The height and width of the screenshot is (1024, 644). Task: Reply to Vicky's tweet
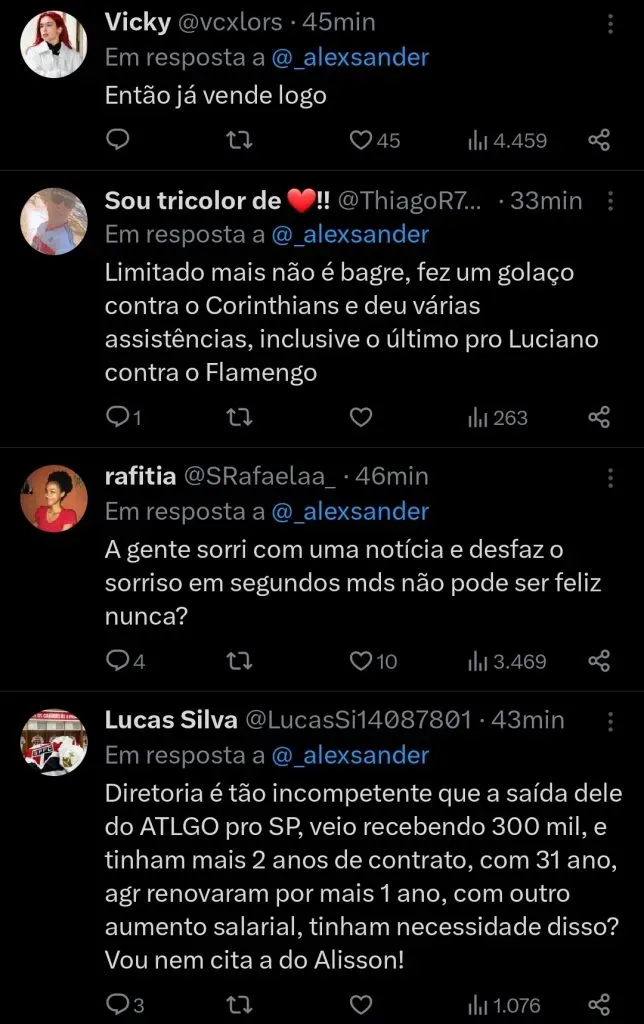click(118, 140)
